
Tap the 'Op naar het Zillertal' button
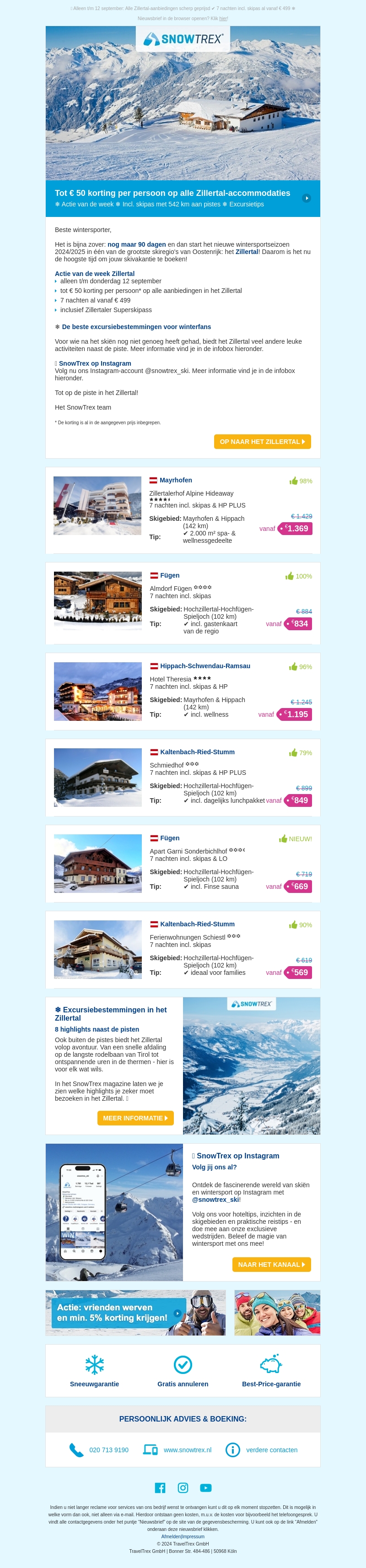(x=262, y=441)
